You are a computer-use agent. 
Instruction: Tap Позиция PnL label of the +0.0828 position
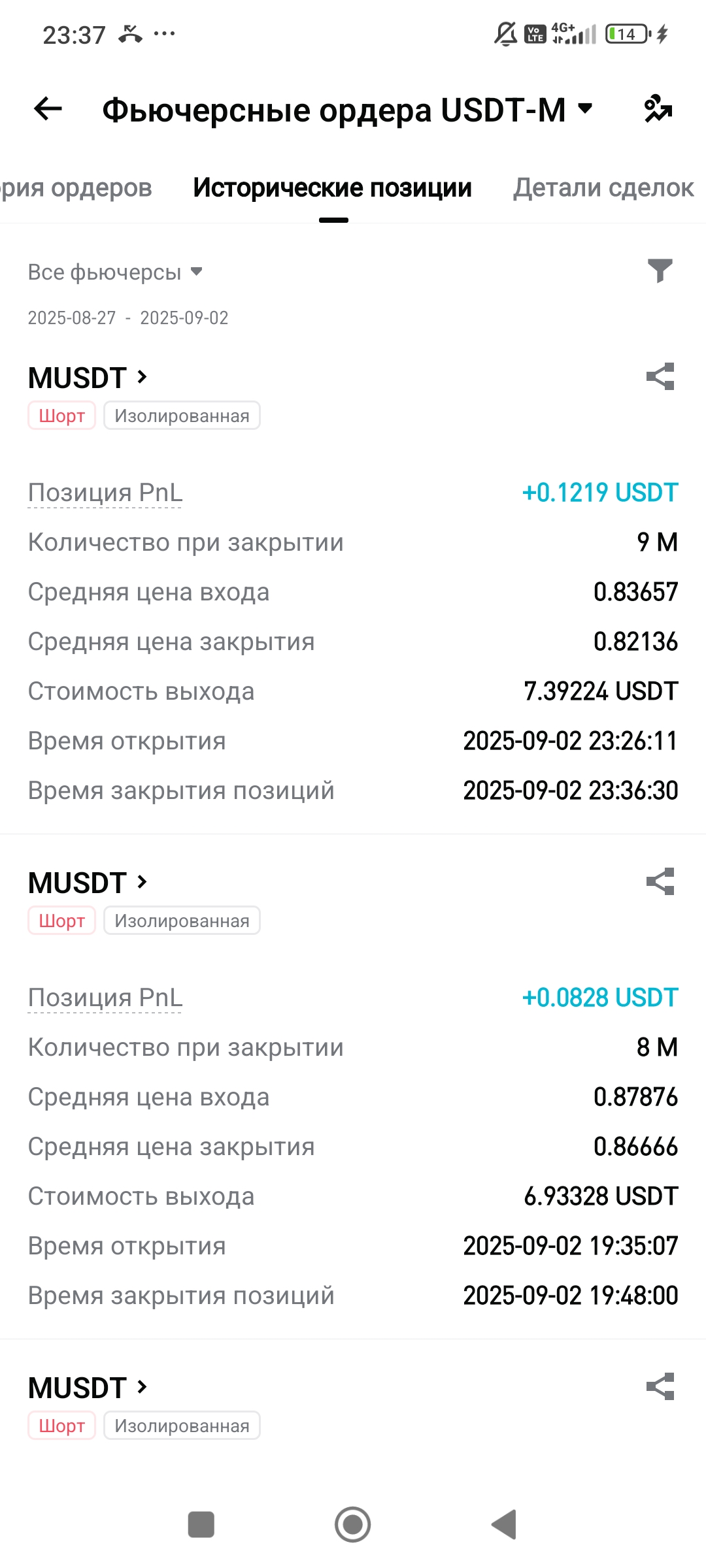pyautogui.click(x=105, y=998)
